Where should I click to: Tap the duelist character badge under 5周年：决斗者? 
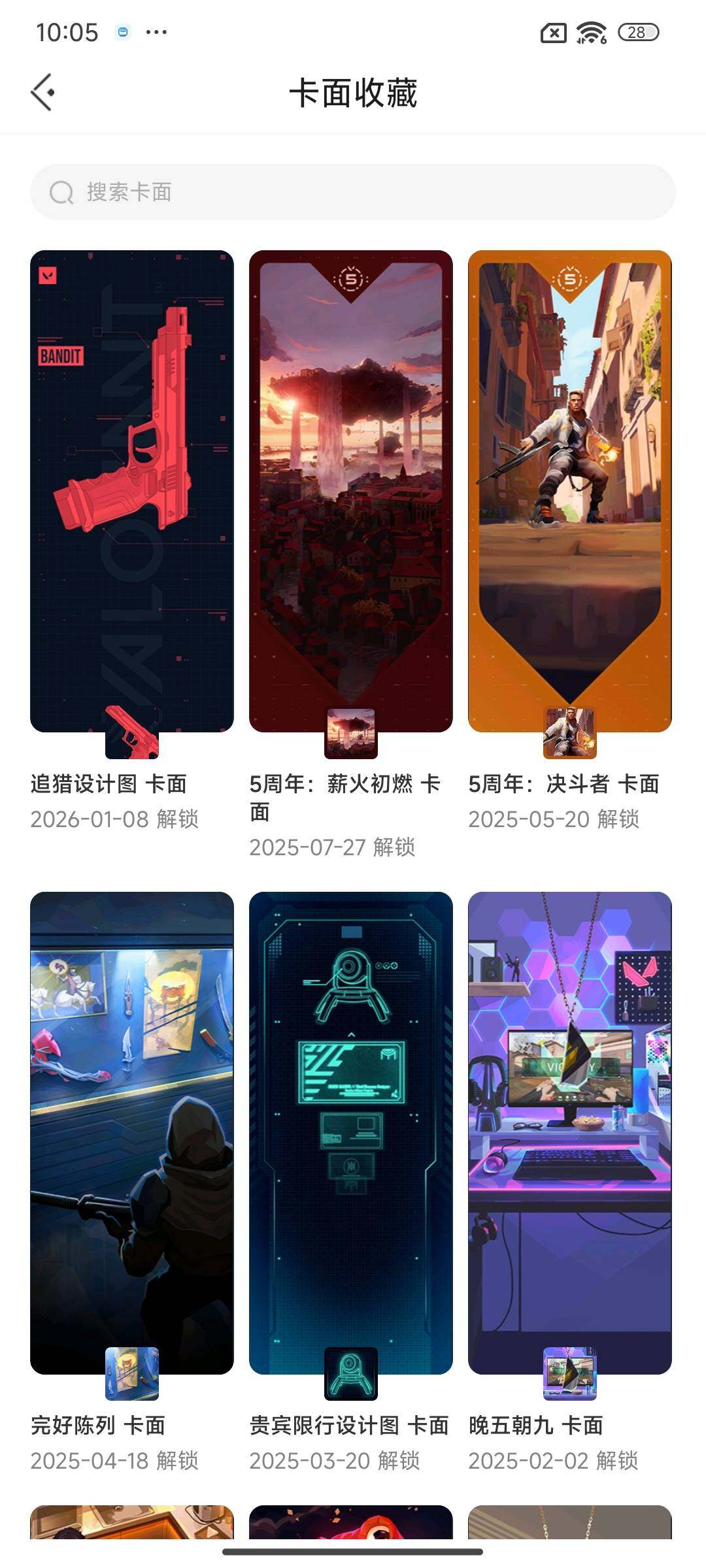(x=570, y=732)
